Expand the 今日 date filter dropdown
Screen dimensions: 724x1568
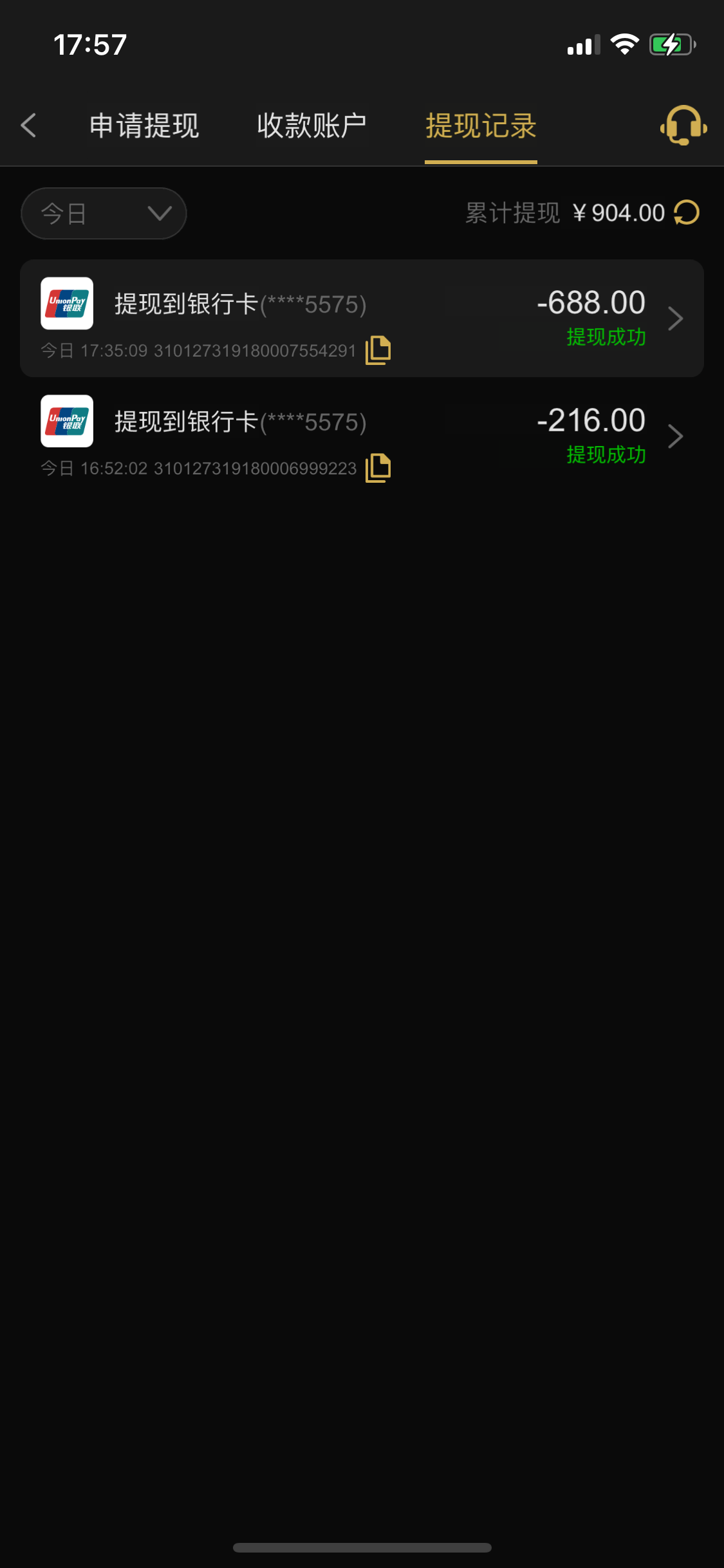104,214
